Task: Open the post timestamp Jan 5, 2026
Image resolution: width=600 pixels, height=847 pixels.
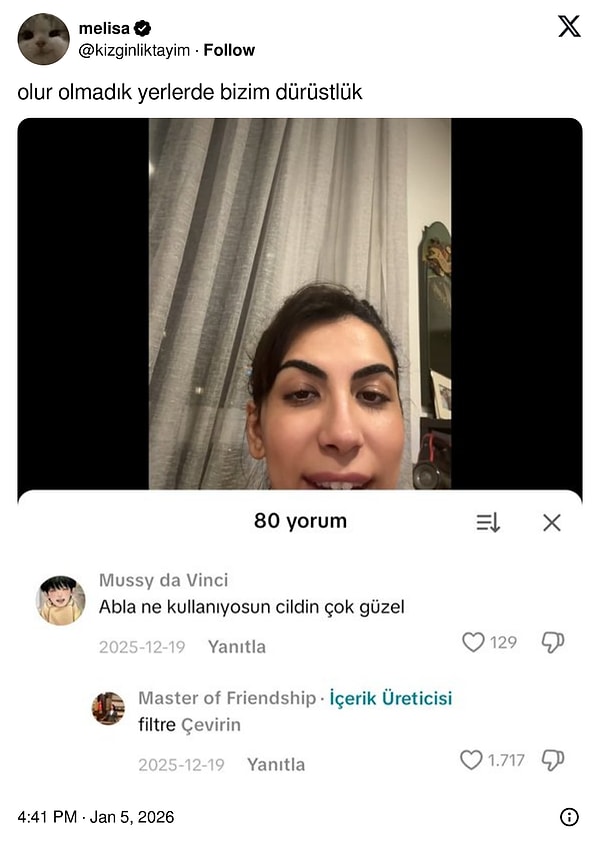Action: (x=96, y=817)
